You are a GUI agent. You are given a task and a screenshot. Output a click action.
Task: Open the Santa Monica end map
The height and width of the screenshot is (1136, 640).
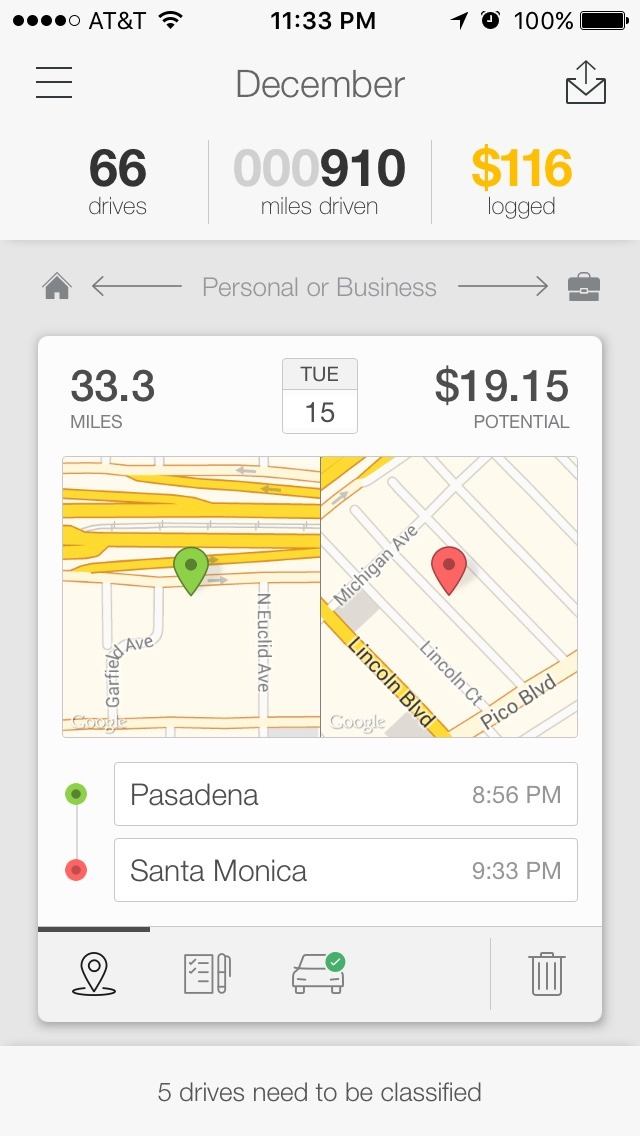click(x=449, y=597)
